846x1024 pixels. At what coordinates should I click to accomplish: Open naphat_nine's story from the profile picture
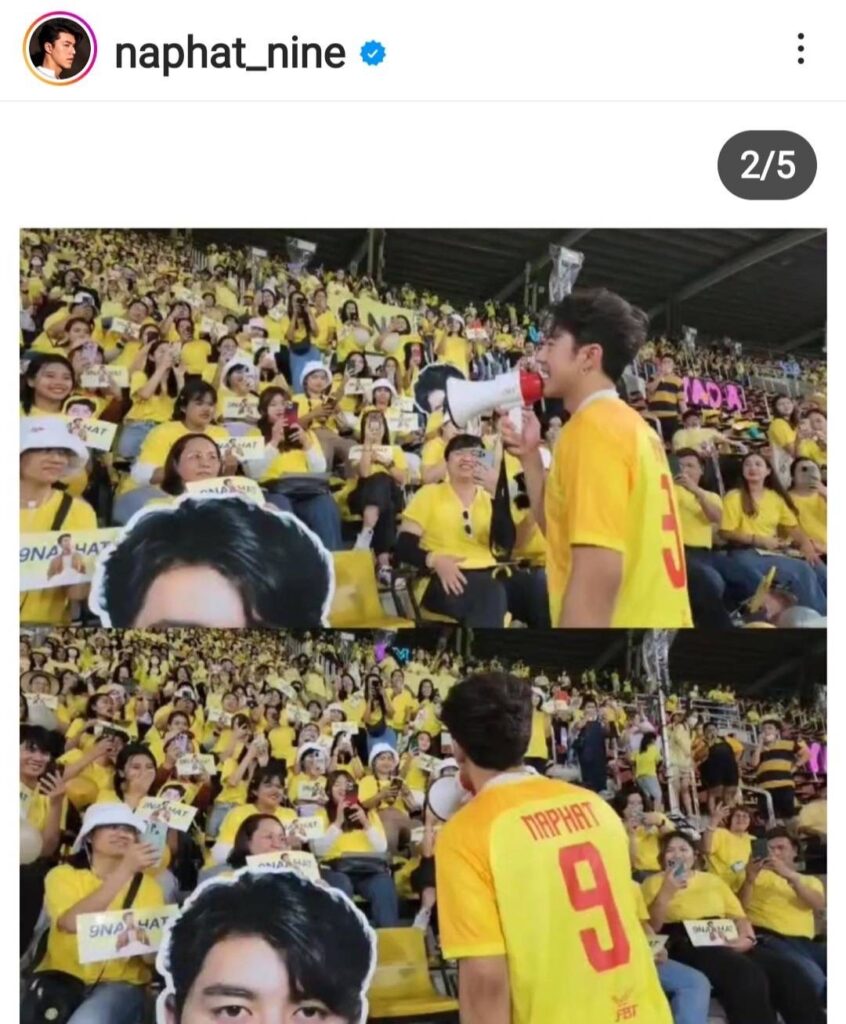pyautogui.click(x=60, y=49)
